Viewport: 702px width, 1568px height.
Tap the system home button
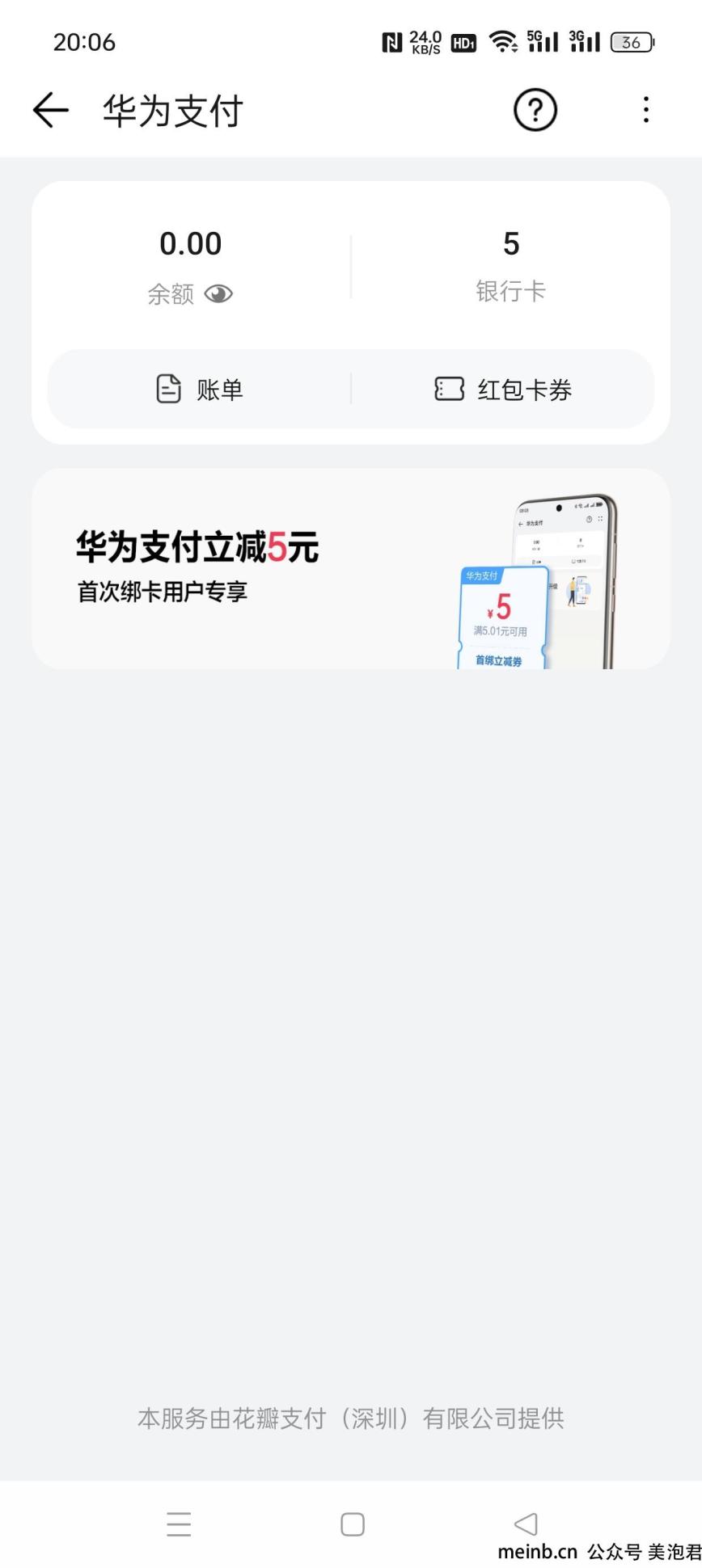(x=352, y=1524)
